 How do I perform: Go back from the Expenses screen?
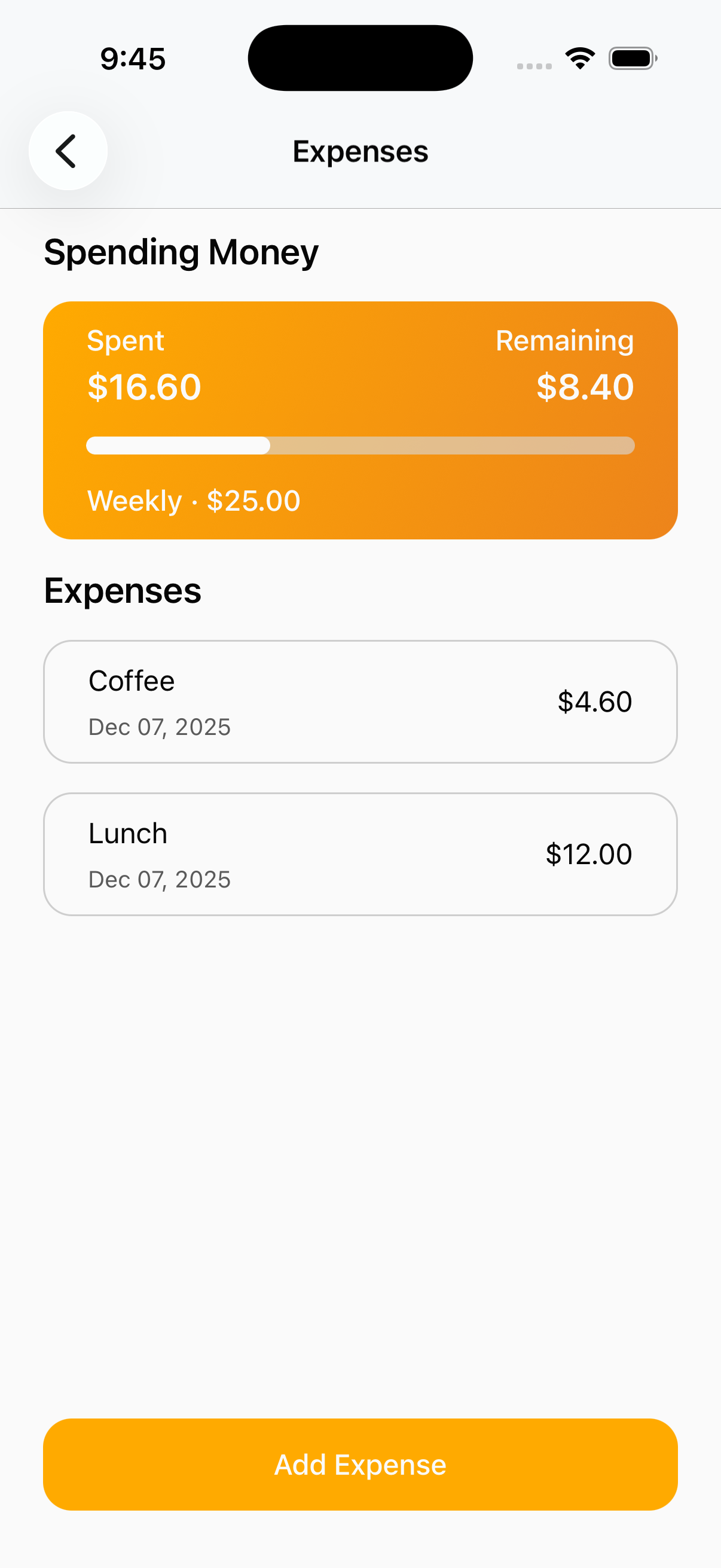tap(68, 151)
